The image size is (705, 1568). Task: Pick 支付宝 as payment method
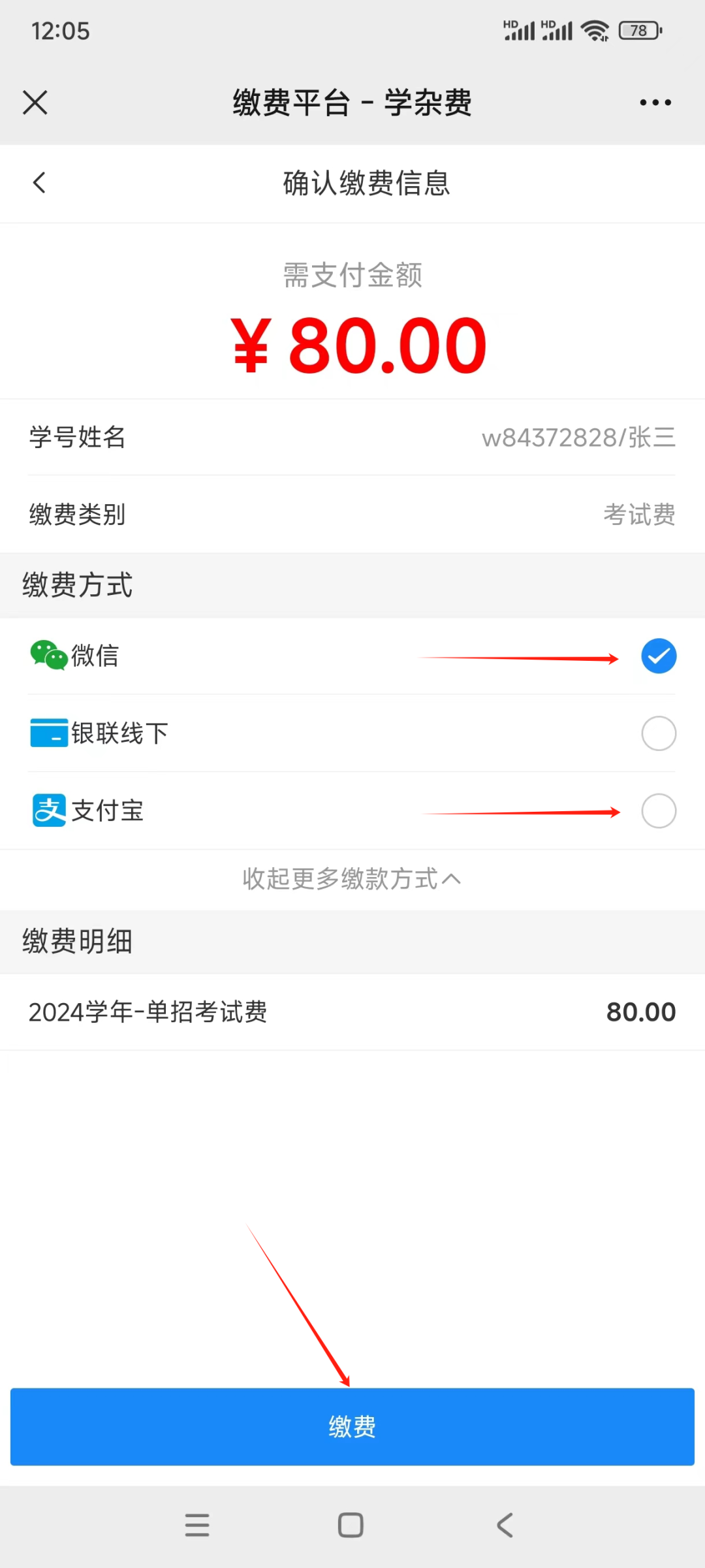(659, 811)
